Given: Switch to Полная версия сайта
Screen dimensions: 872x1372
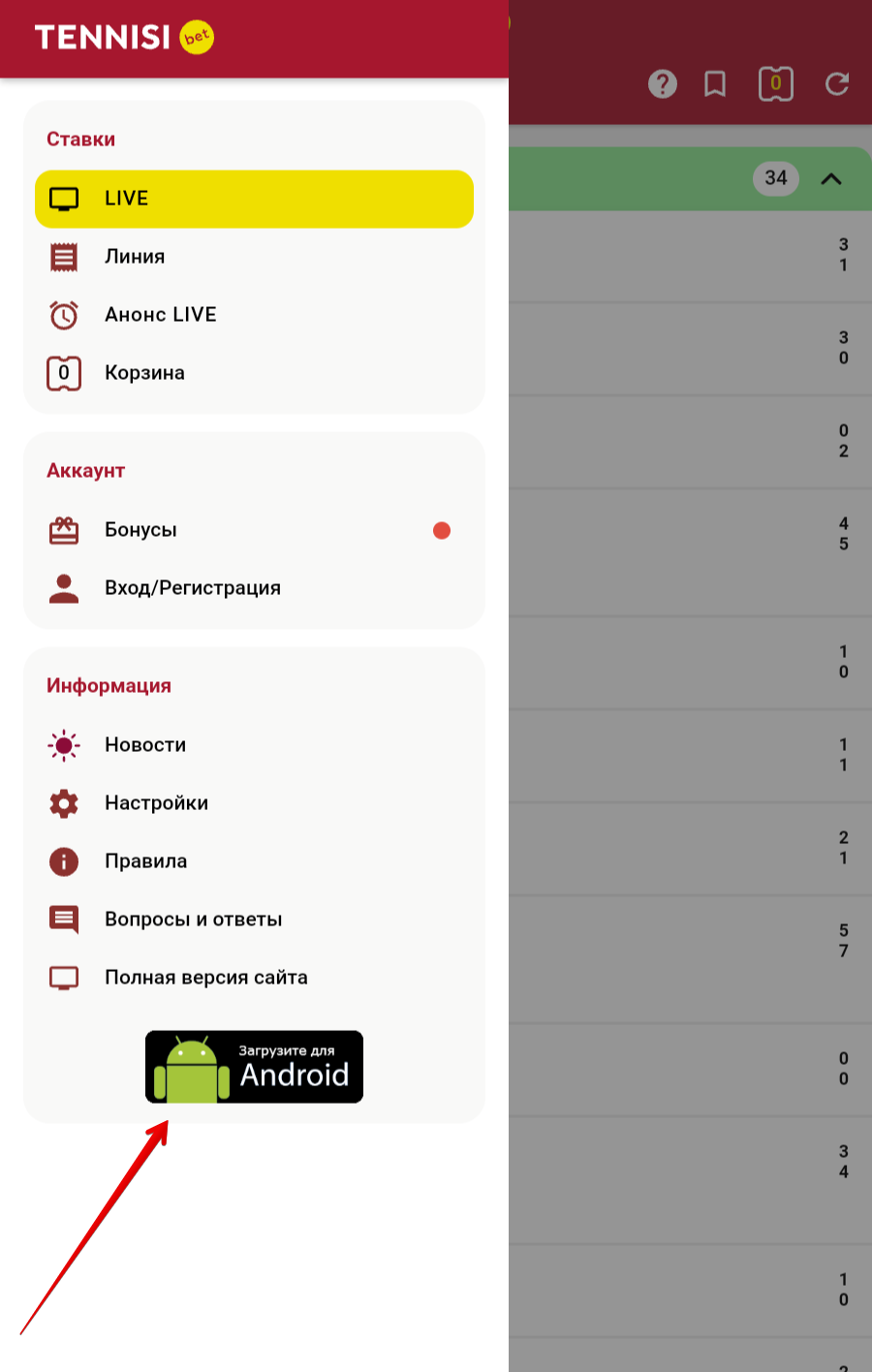Looking at the screenshot, I should [205, 978].
